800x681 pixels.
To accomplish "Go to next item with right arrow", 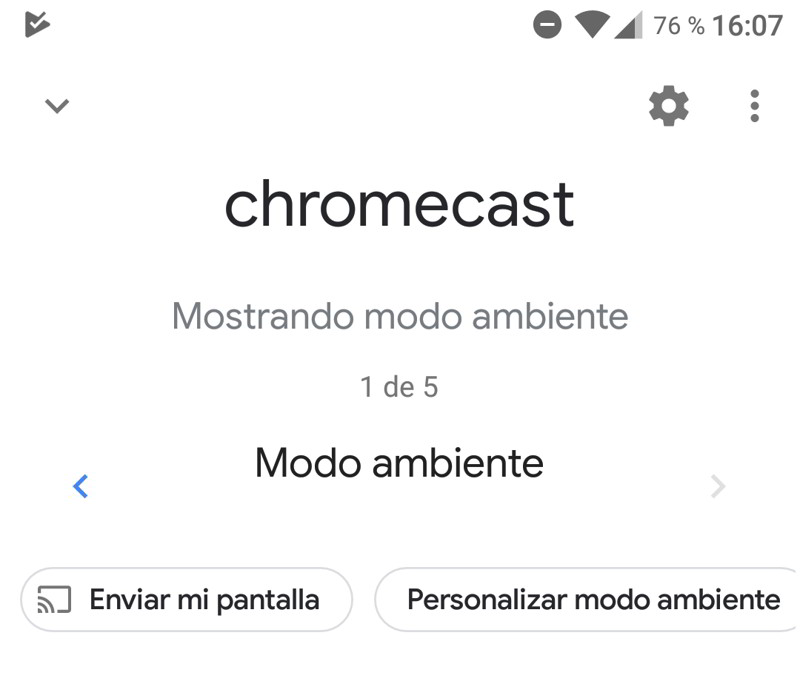I will [717, 487].
